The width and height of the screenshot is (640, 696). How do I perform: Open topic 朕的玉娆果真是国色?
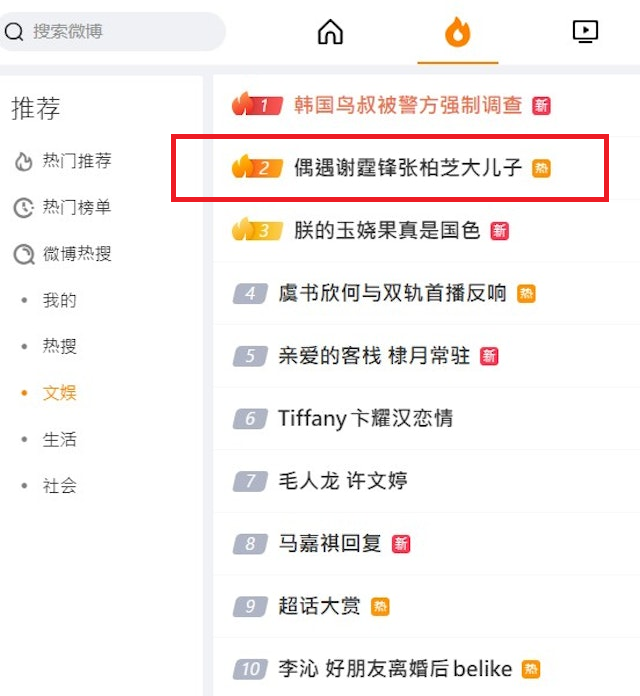(x=387, y=230)
